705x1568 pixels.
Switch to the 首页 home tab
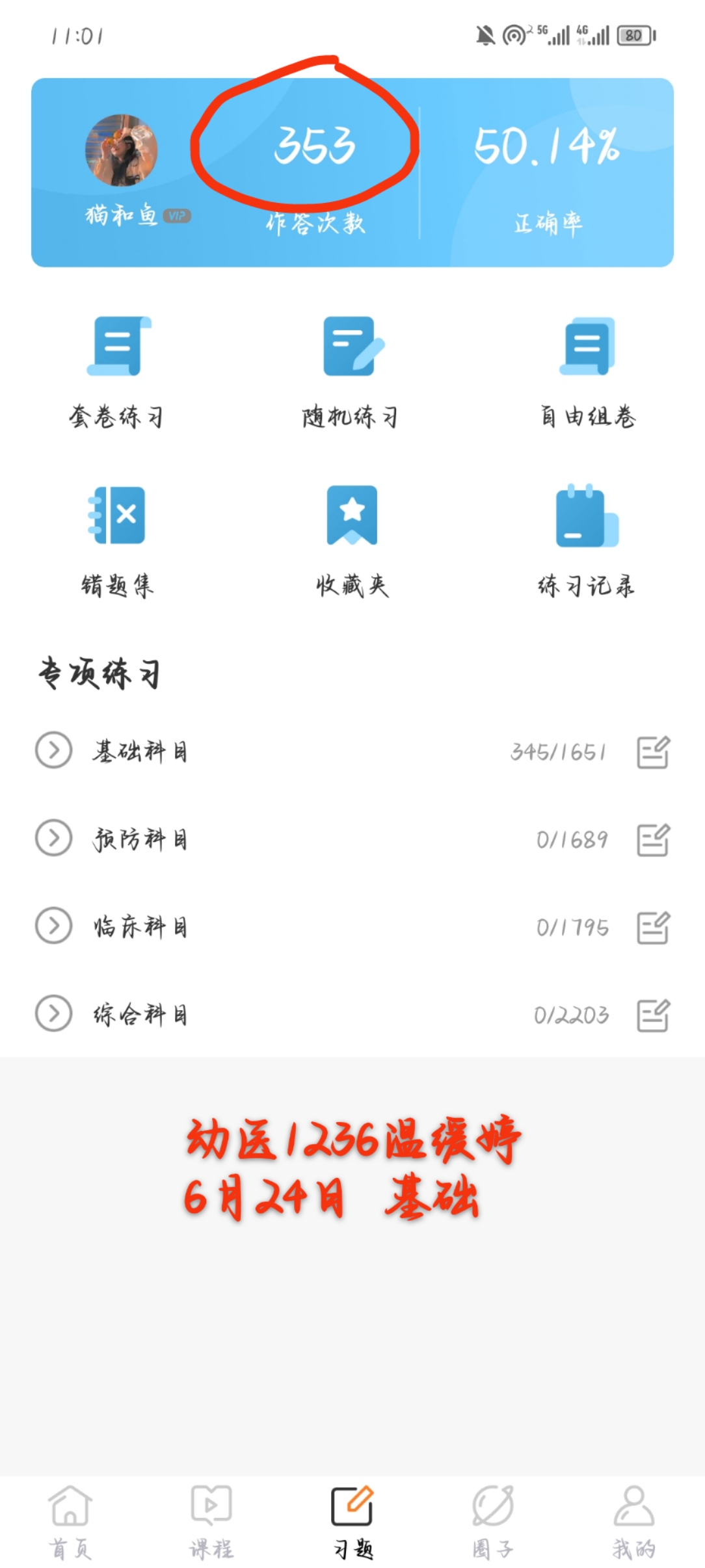pyautogui.click(x=70, y=1522)
